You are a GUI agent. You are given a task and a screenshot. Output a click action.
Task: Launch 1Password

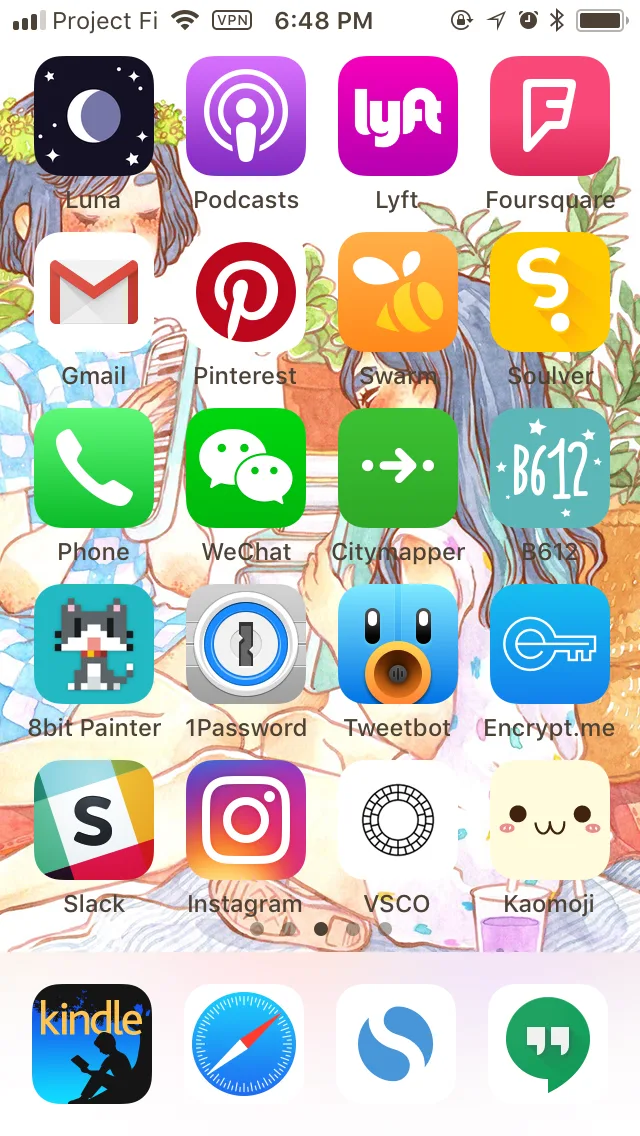[x=246, y=644]
